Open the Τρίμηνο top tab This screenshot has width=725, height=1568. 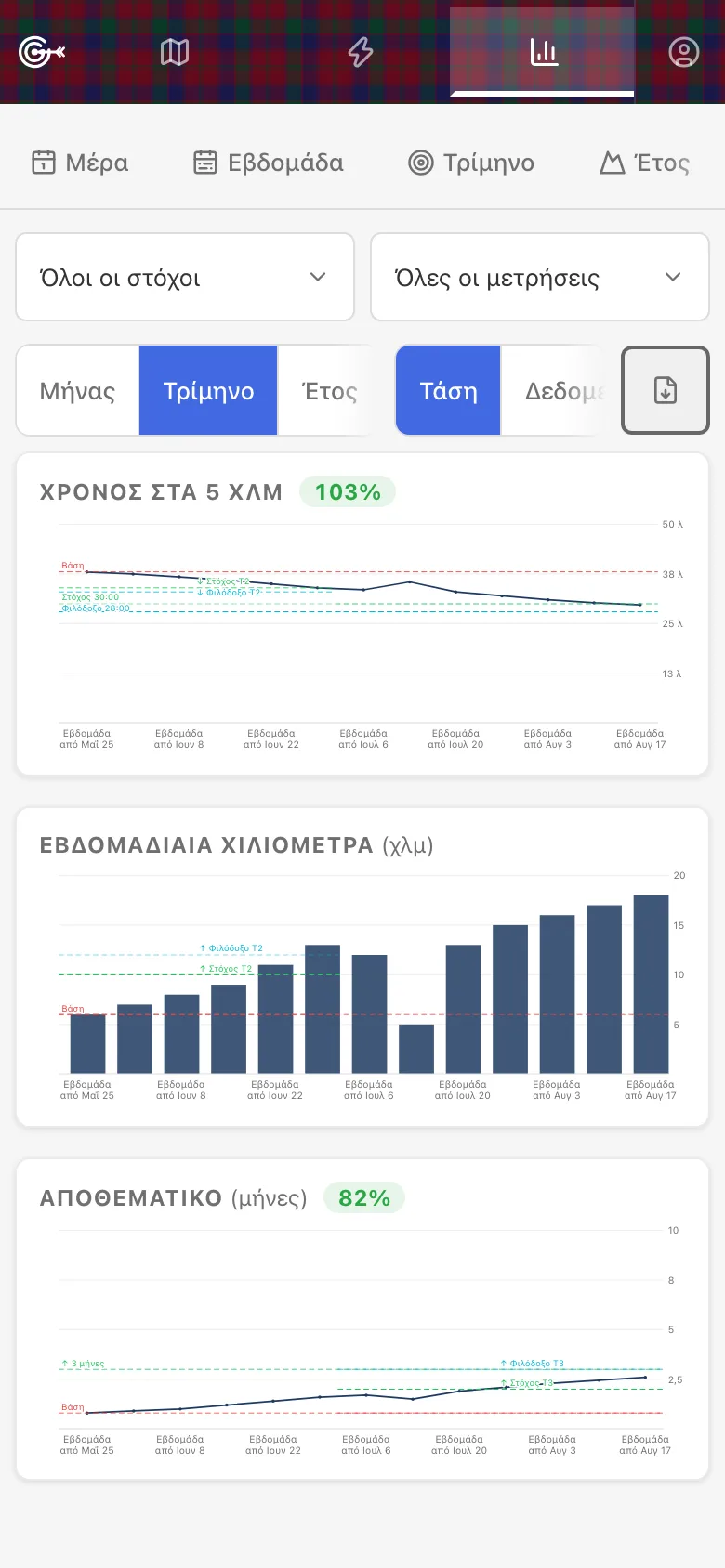pyautogui.click(x=472, y=163)
